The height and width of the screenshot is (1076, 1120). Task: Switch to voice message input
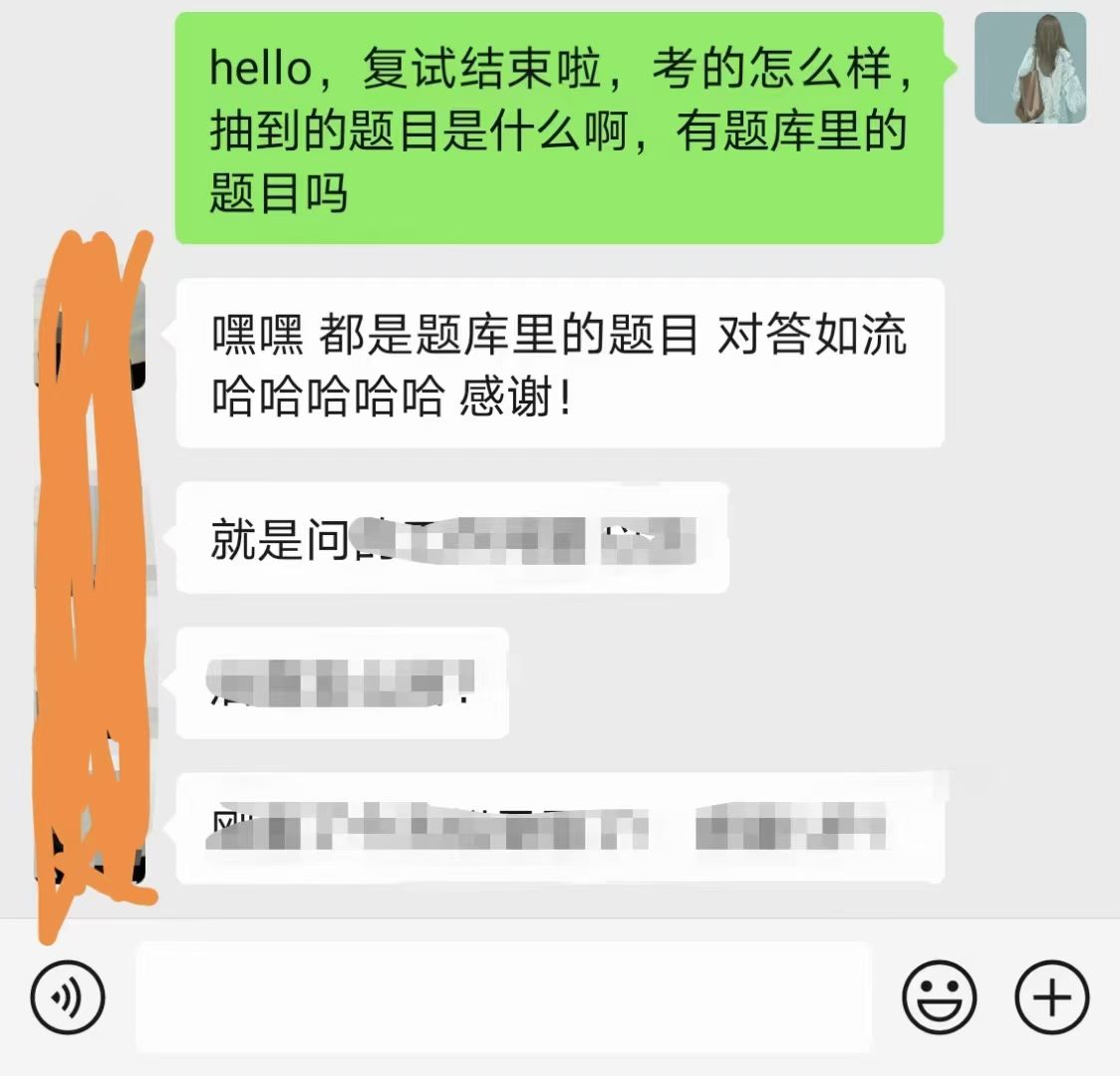(68, 996)
